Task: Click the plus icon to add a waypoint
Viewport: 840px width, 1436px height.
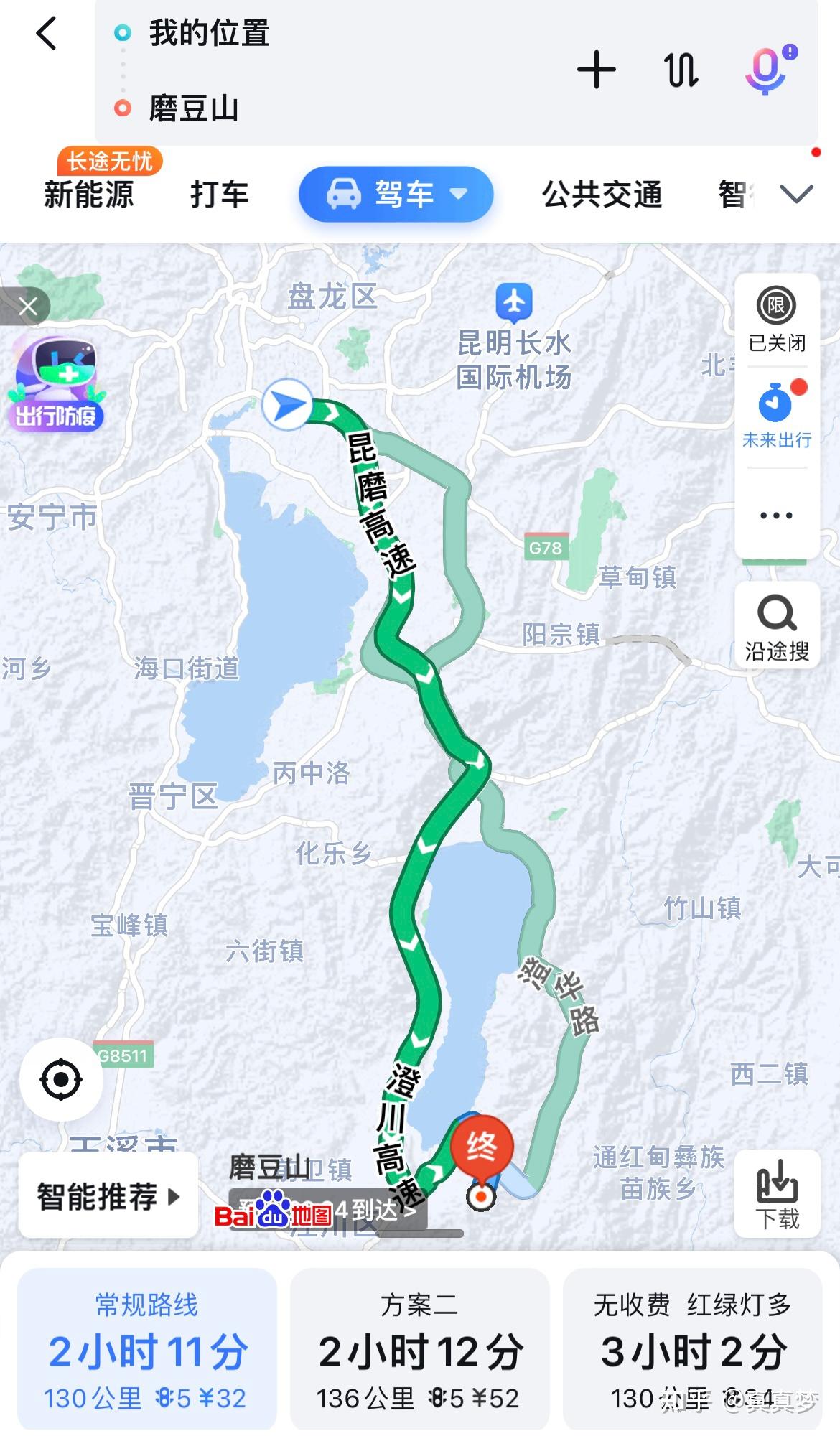Action: tap(597, 69)
